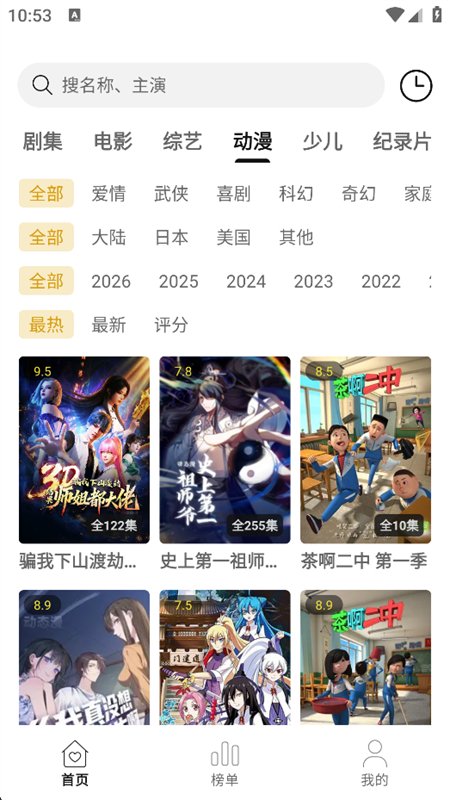Open the 史上第一祖师爷 card
Screen dimensions: 450x800
[x=225, y=464]
